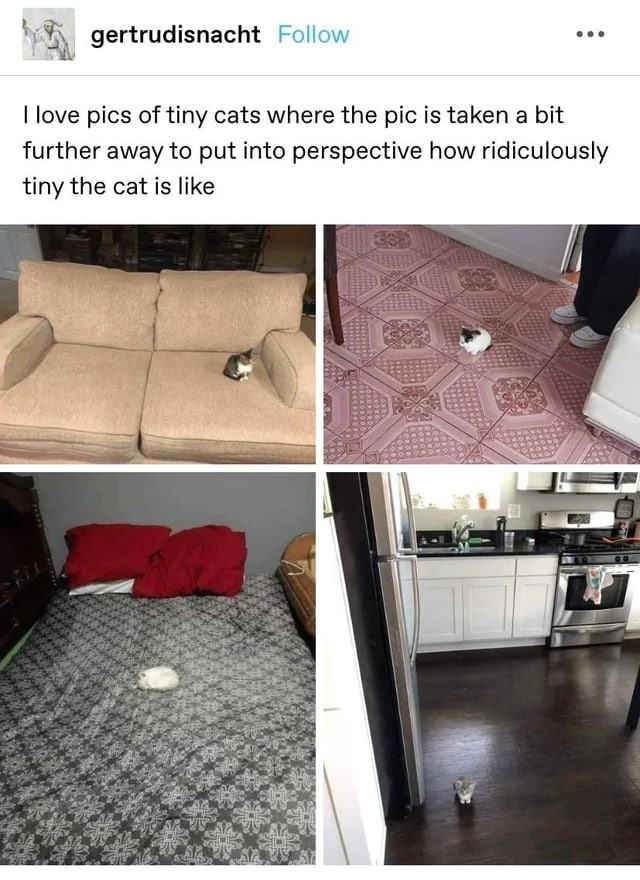Viewport: 640px width, 880px height.
Task: Open the kitten on beige couch photo
Action: (158, 344)
